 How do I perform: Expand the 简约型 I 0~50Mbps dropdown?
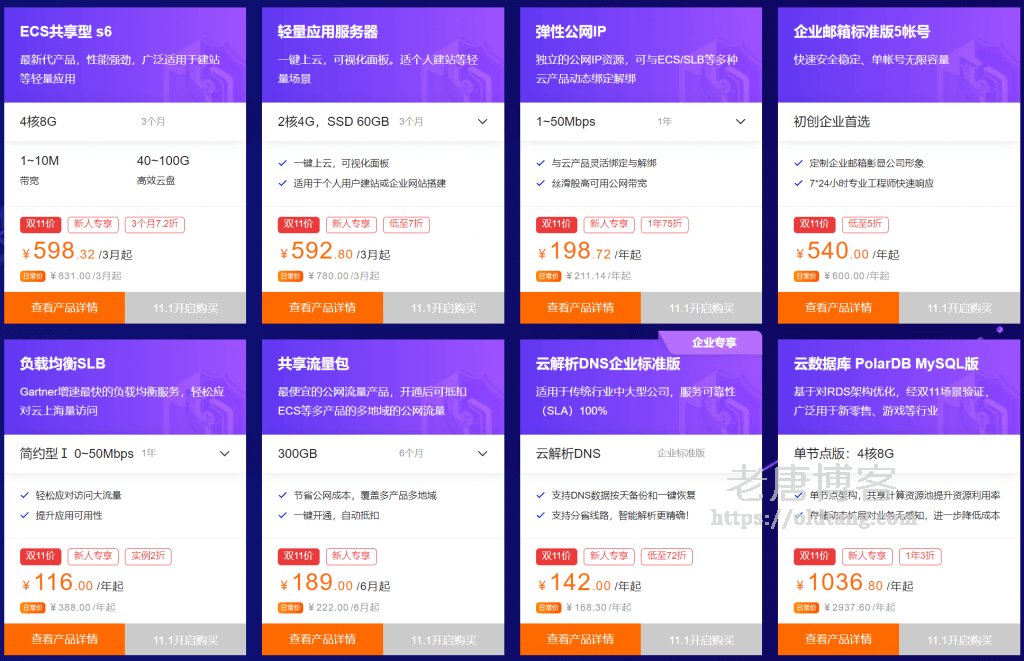(x=224, y=454)
